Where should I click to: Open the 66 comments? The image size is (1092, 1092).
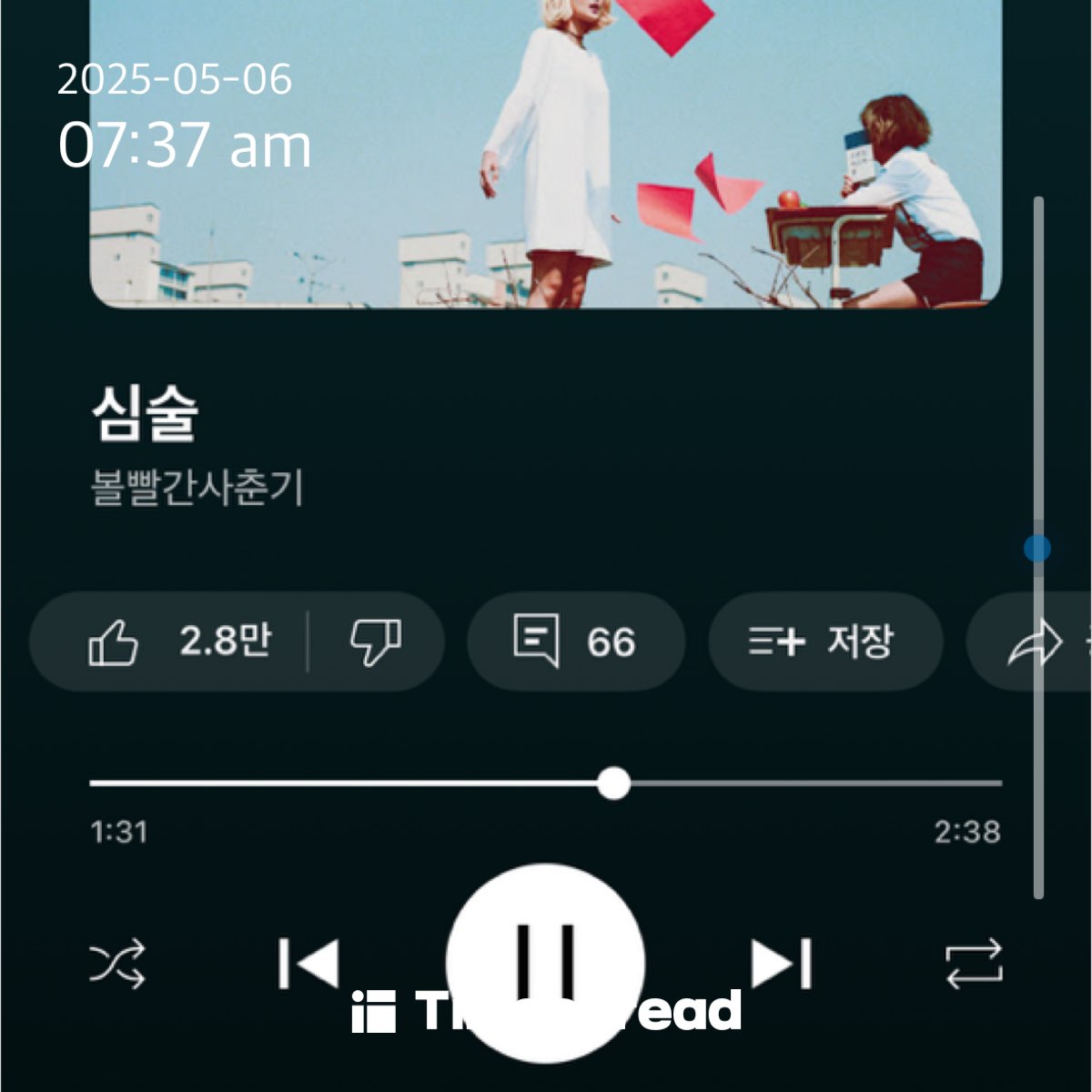click(575, 642)
